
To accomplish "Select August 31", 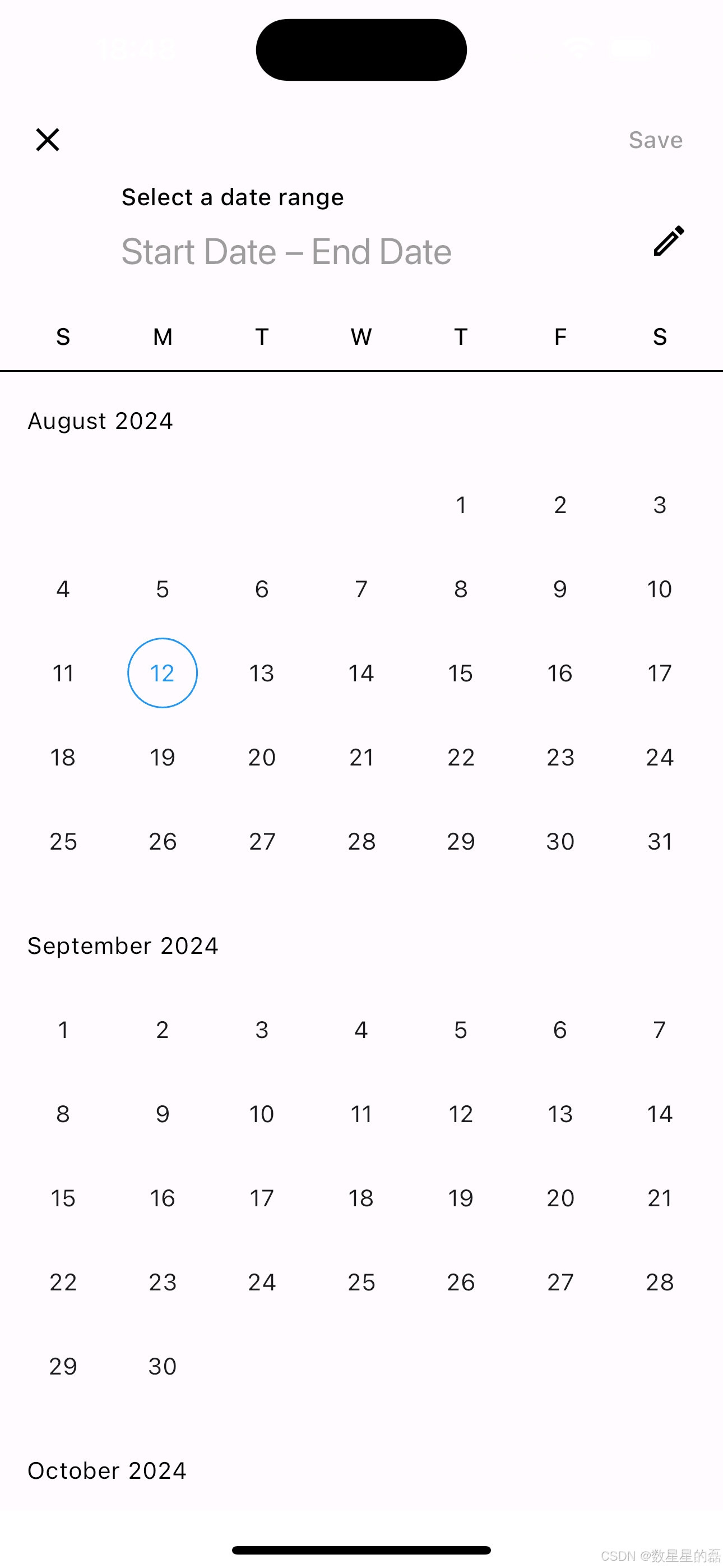I will tap(660, 841).
